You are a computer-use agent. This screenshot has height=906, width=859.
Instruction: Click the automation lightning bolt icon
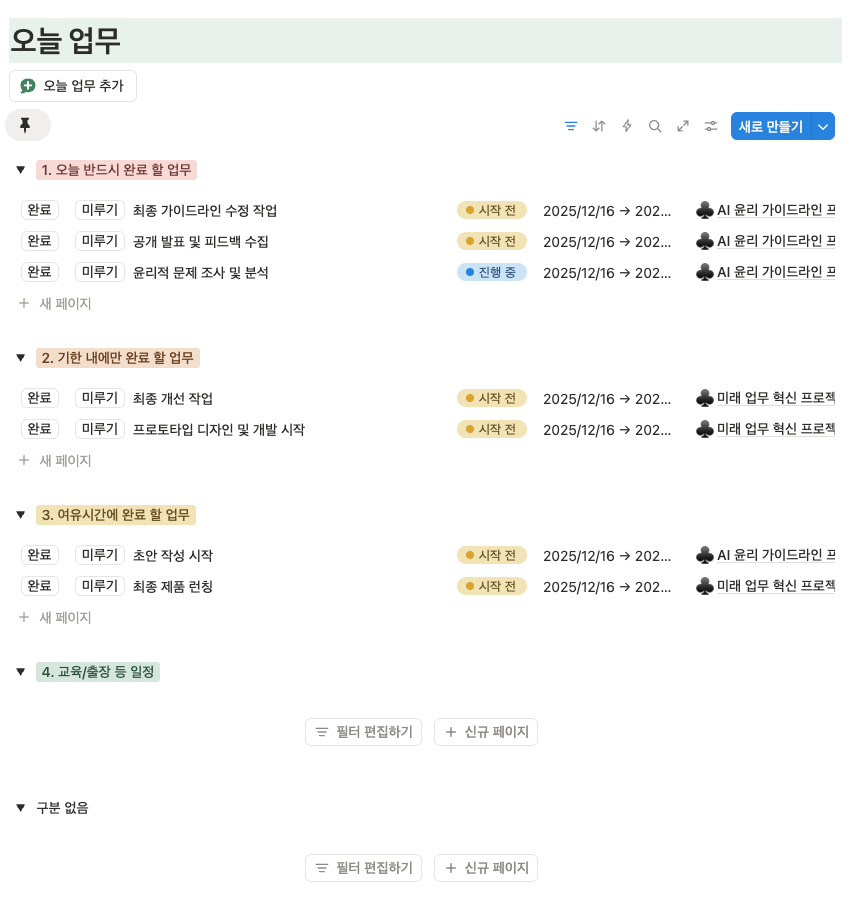[x=627, y=126]
